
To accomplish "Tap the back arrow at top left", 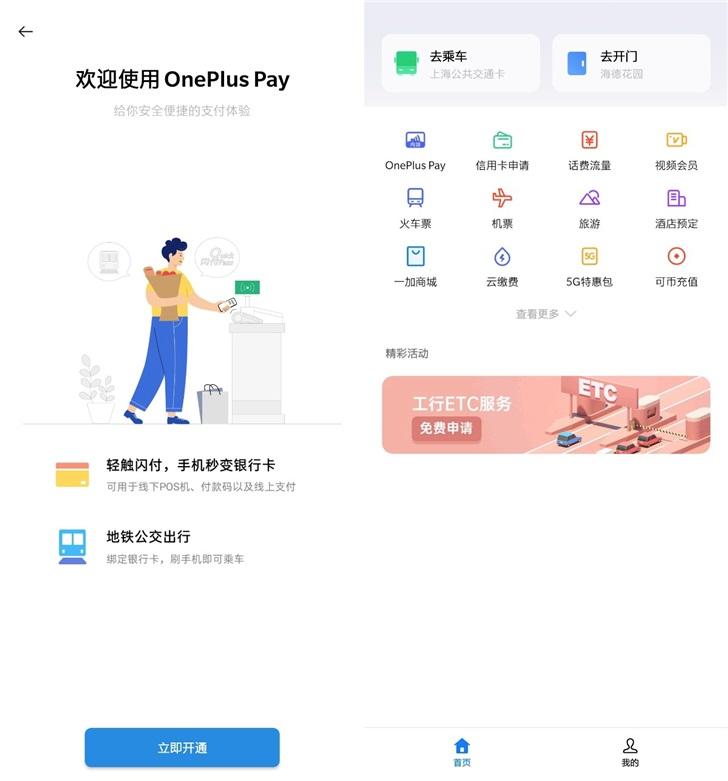I will (25, 31).
